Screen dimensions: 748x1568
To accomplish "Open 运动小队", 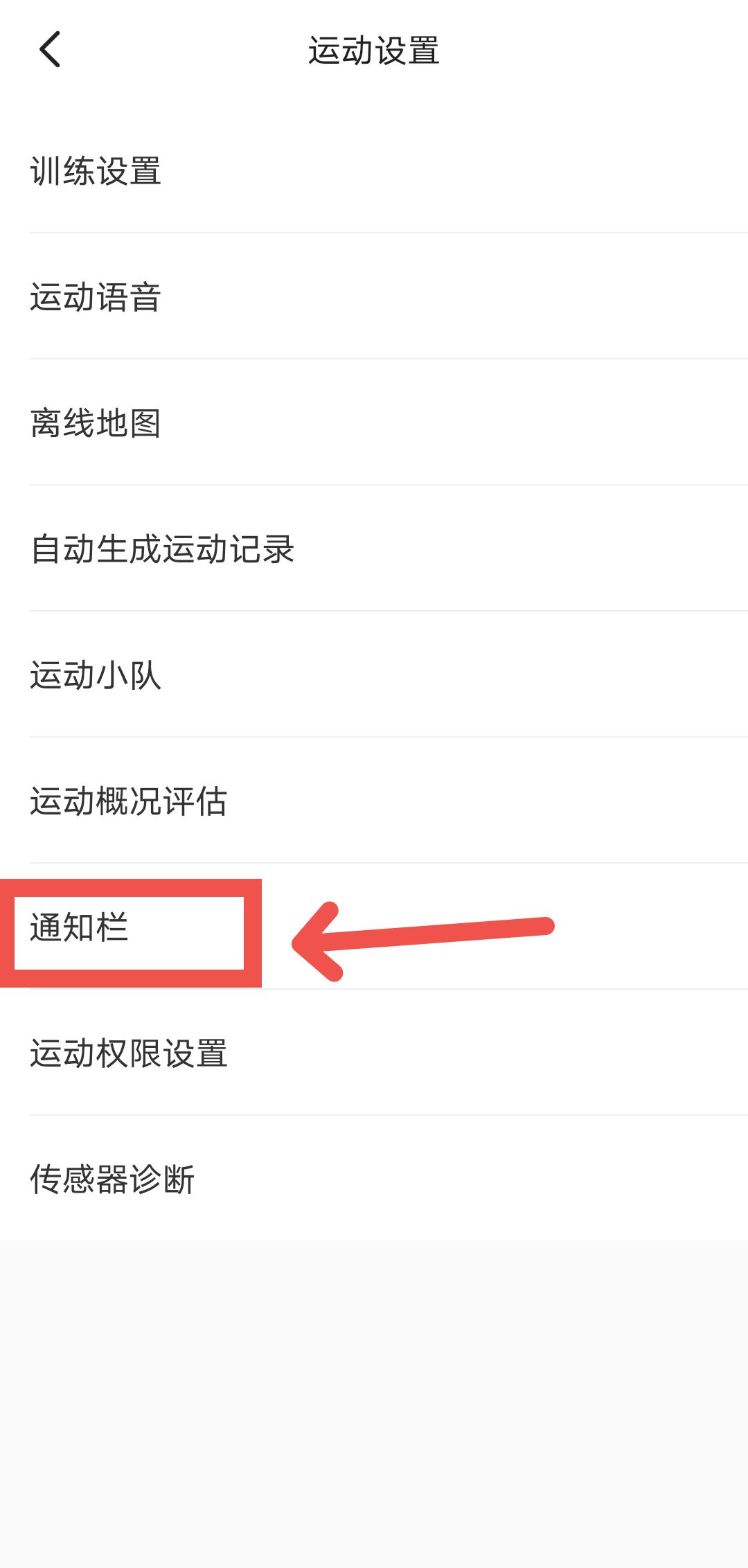I will tap(96, 675).
